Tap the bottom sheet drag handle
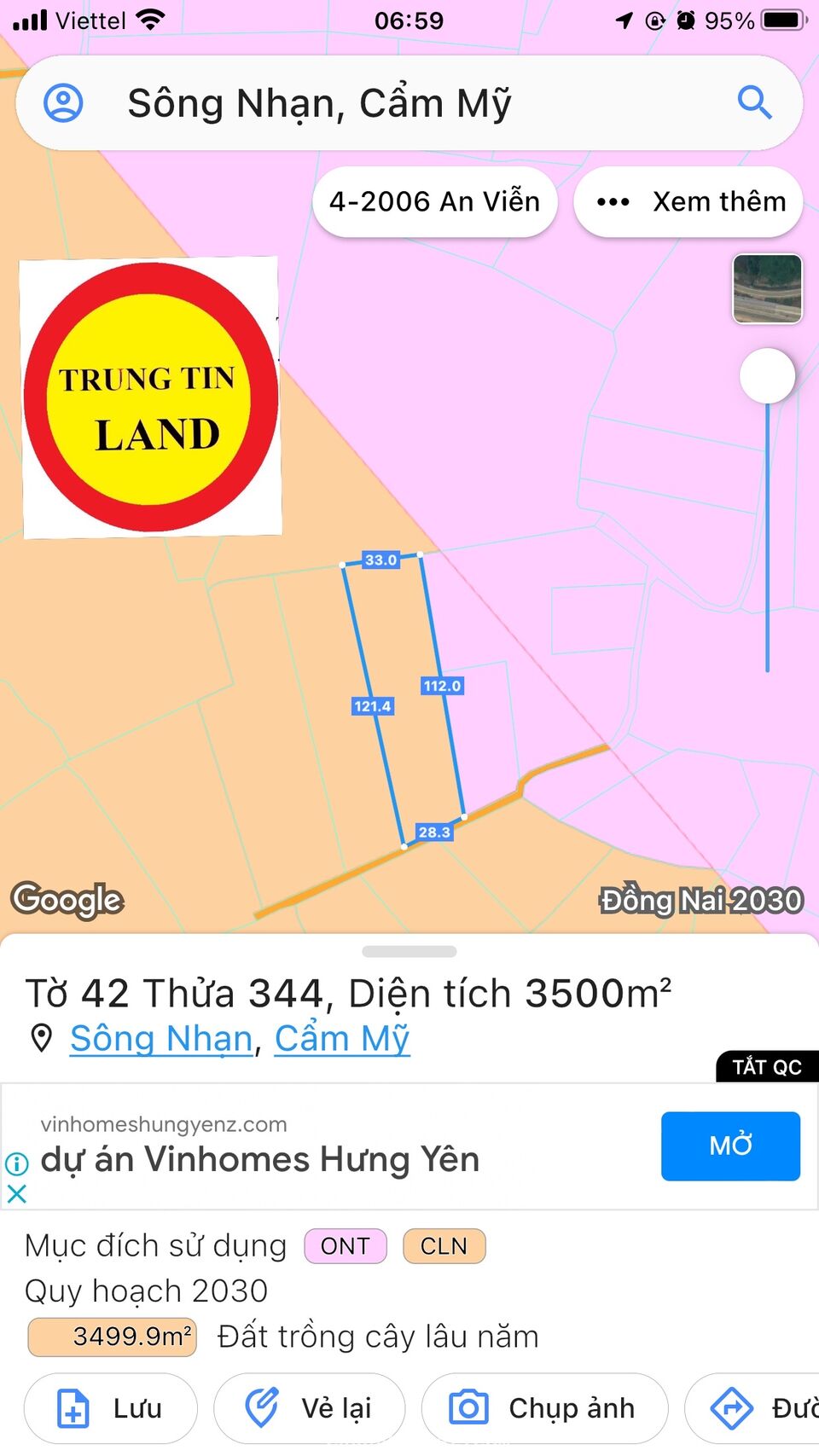The height and width of the screenshot is (1456, 819). tap(409, 951)
